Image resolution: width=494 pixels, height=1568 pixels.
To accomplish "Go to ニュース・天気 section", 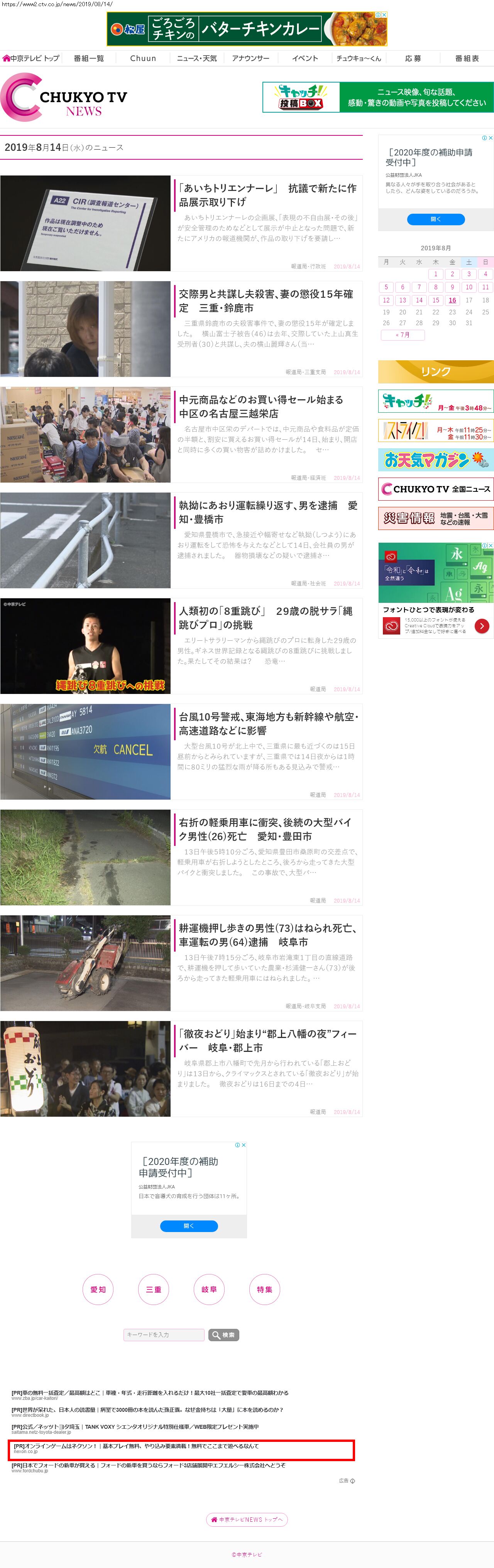I will 197,58.
